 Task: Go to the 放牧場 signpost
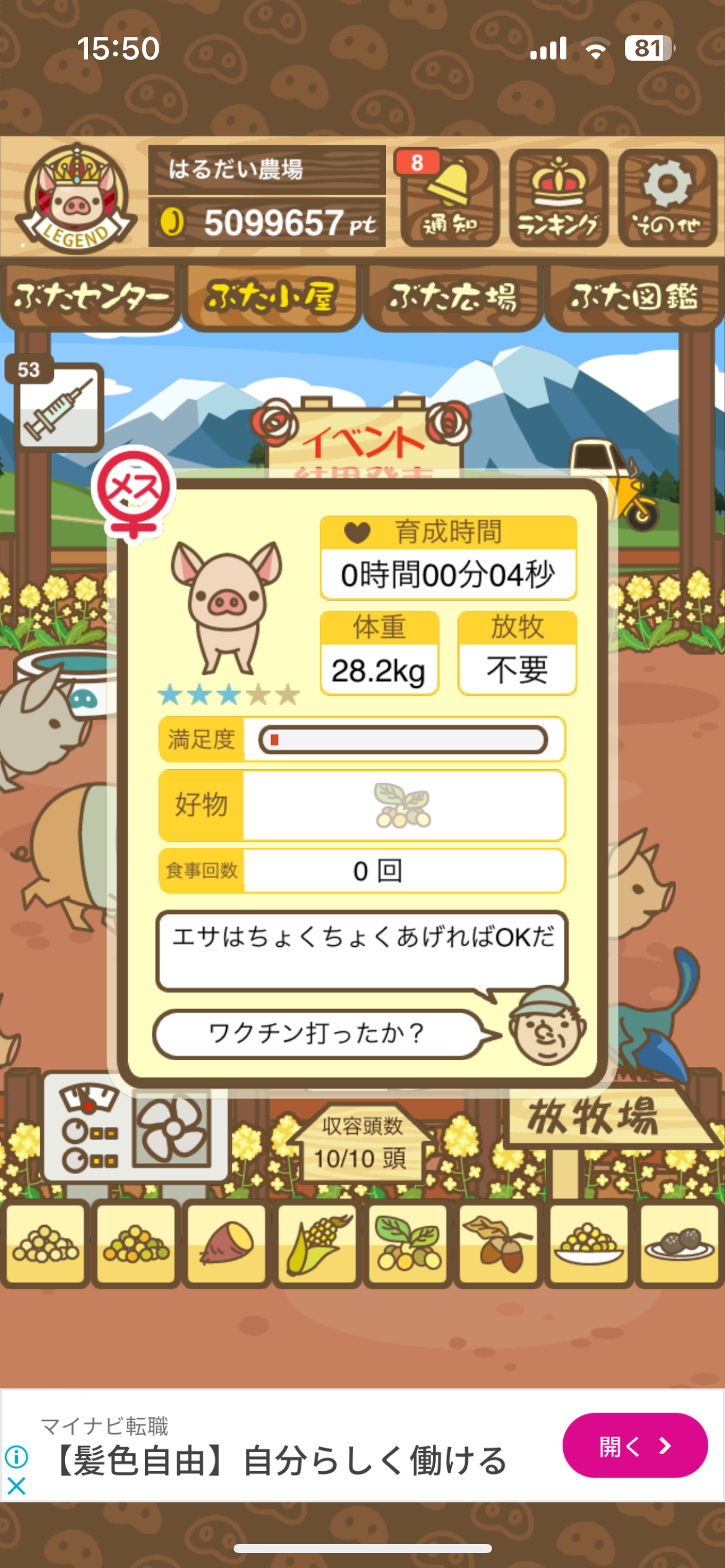click(594, 1117)
